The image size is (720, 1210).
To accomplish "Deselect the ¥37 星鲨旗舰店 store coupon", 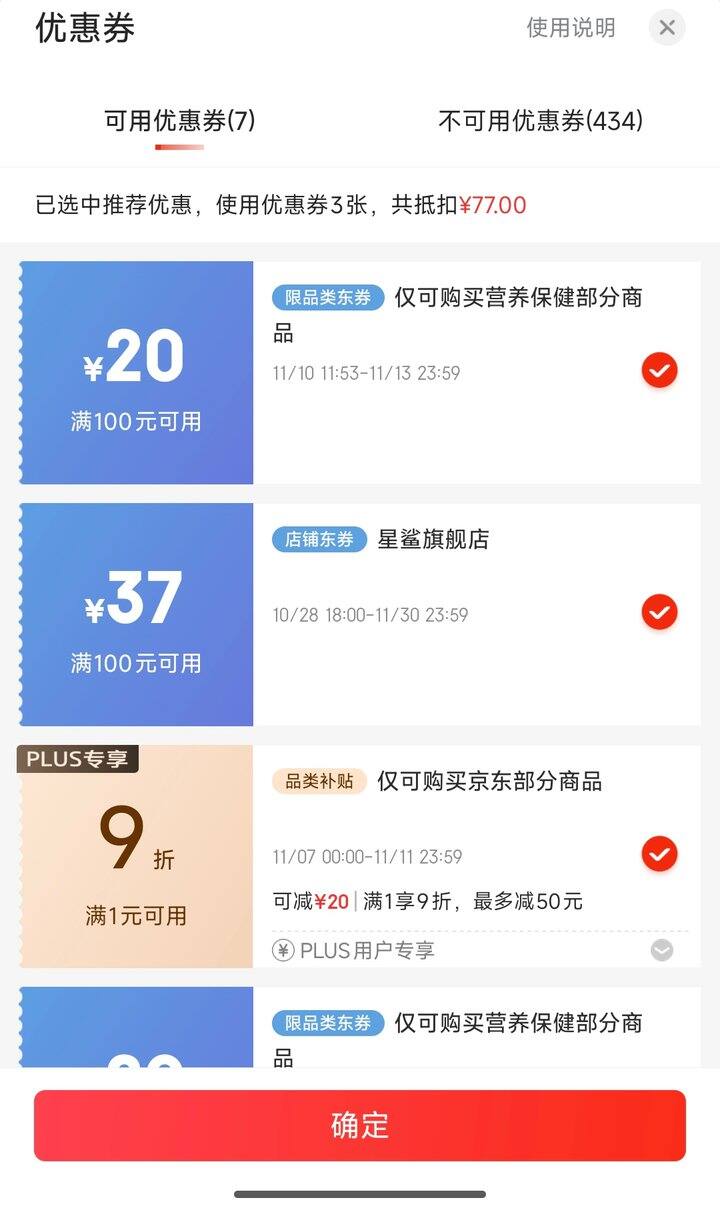I will coord(659,612).
